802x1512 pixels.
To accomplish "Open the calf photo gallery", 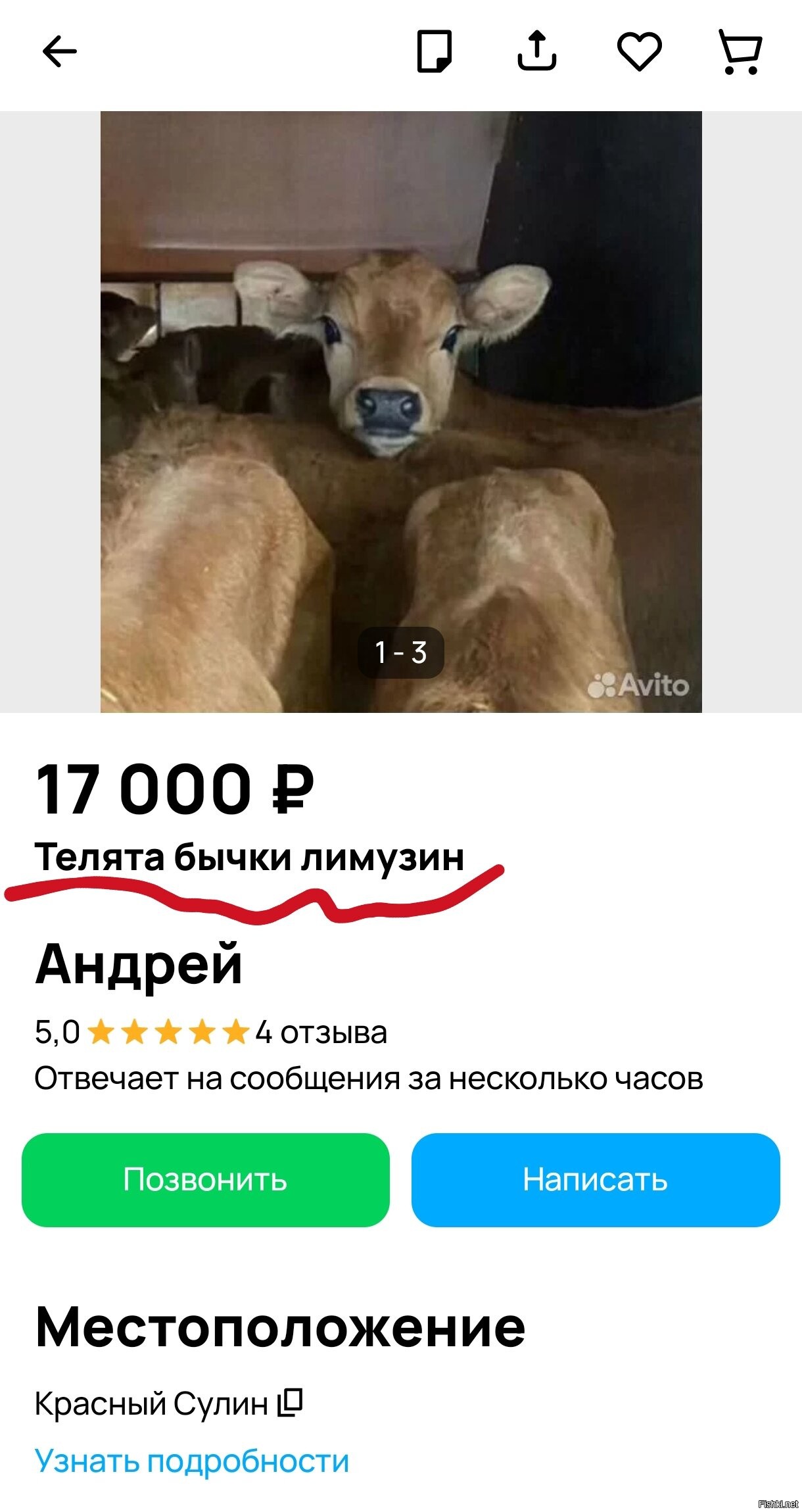I will 400,412.
